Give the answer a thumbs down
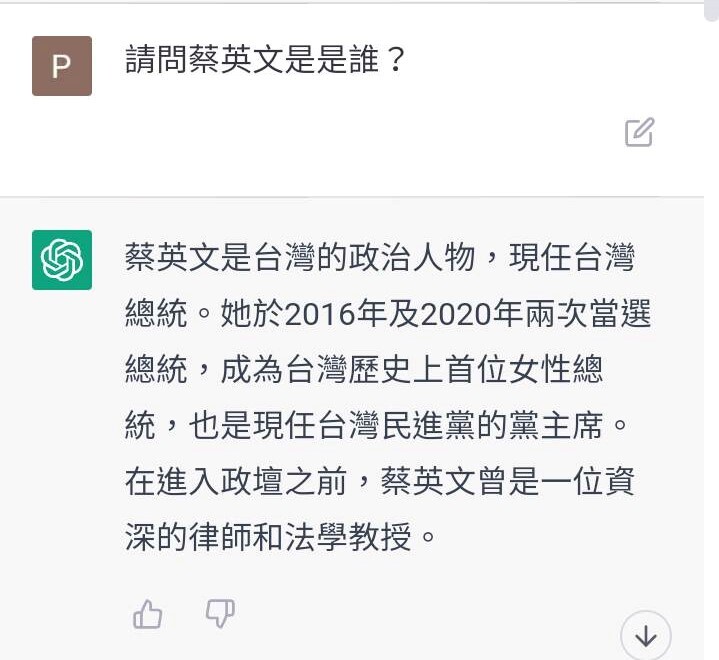The width and height of the screenshot is (719, 660). coord(219,613)
